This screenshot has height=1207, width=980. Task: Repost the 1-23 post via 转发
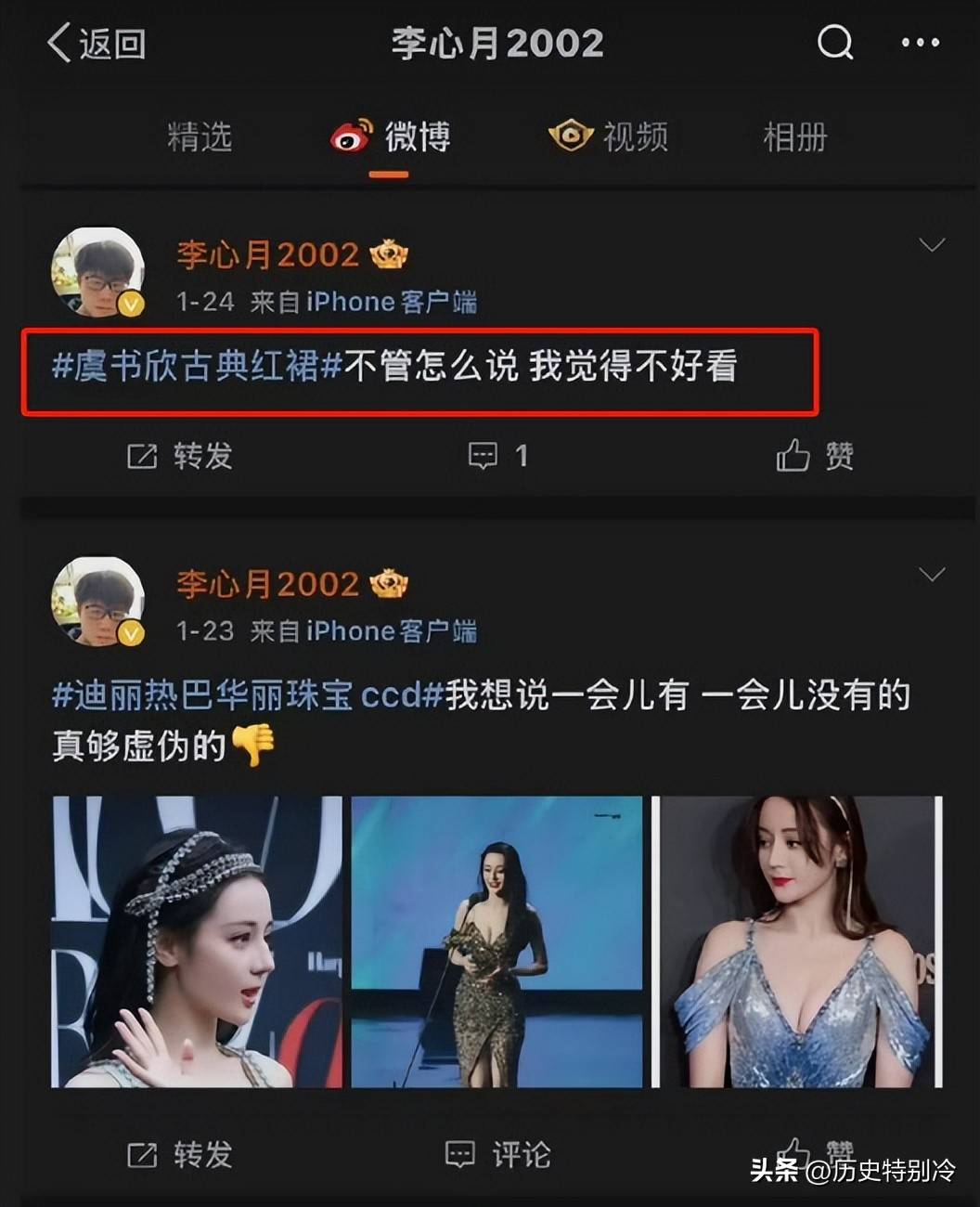180,1155
